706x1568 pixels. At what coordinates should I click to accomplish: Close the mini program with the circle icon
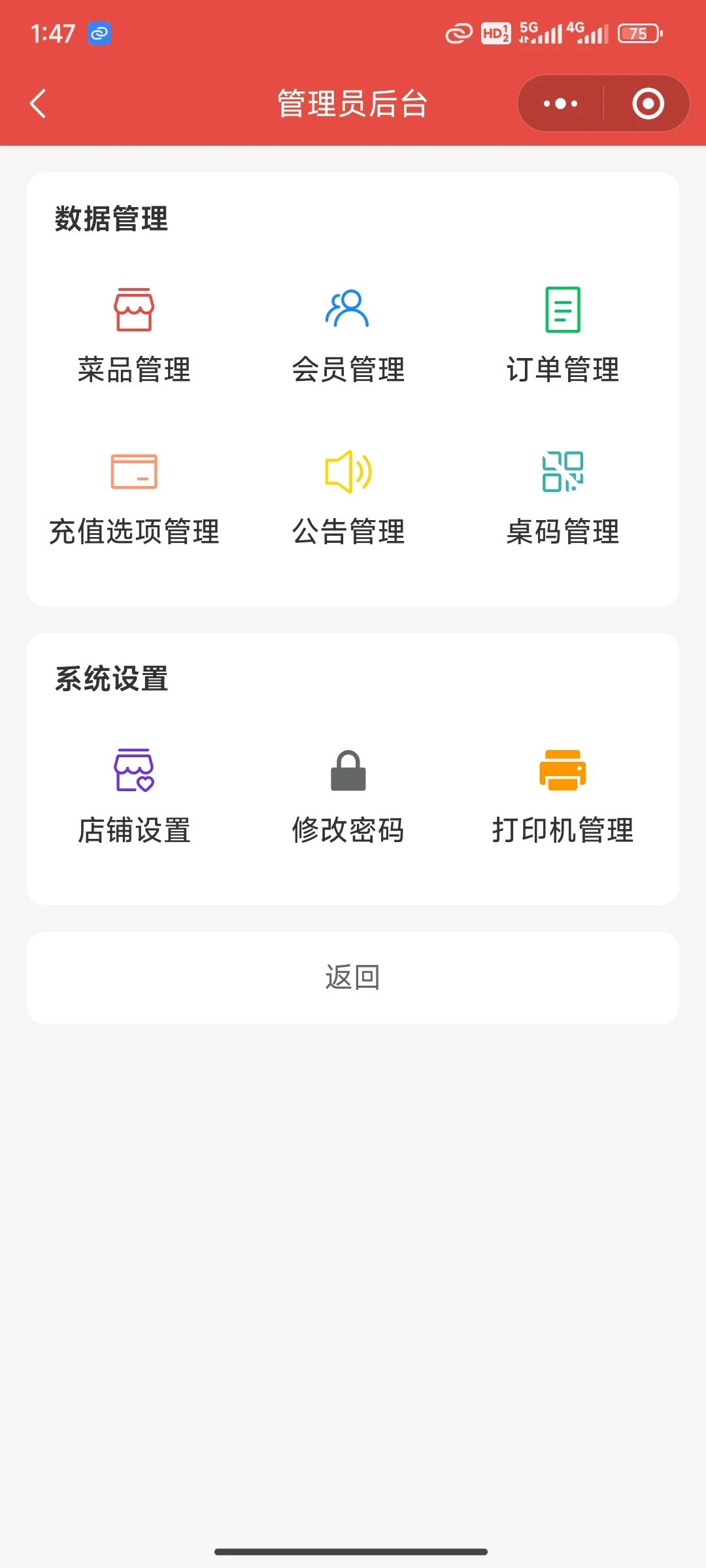coord(648,104)
